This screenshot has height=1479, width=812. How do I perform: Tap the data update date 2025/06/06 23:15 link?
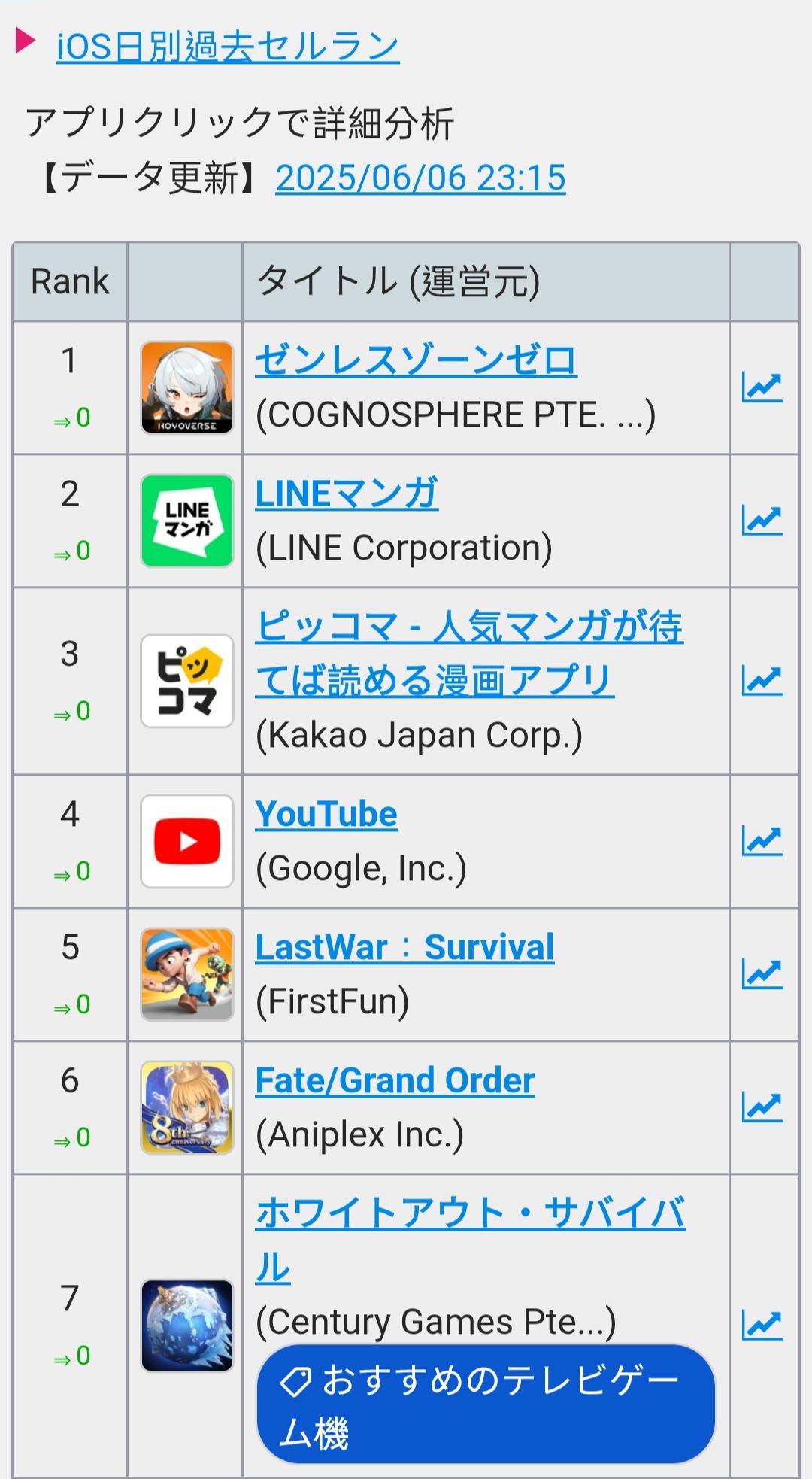[x=420, y=178]
